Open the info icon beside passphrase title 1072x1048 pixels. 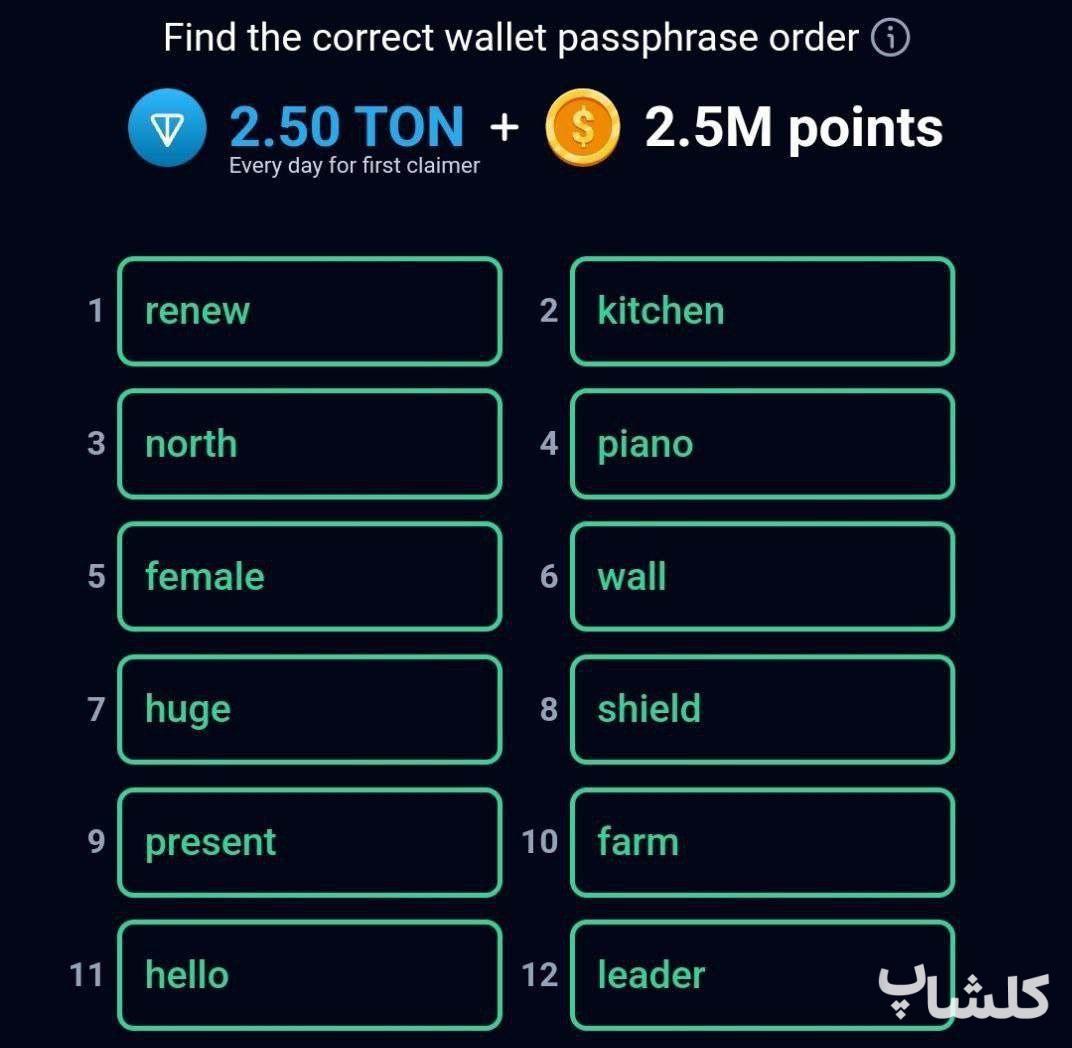(890, 37)
